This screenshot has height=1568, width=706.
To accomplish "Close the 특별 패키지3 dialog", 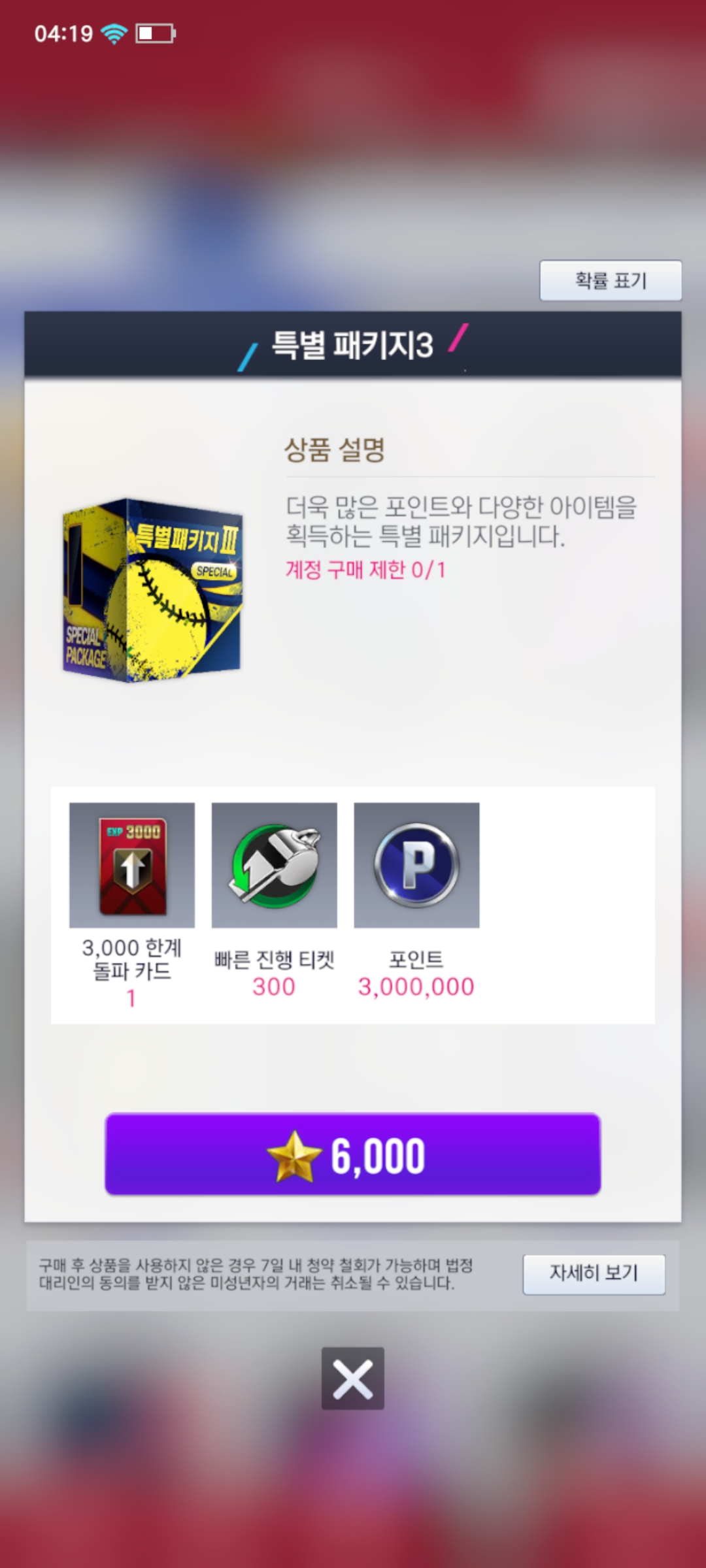I will click(353, 1377).
